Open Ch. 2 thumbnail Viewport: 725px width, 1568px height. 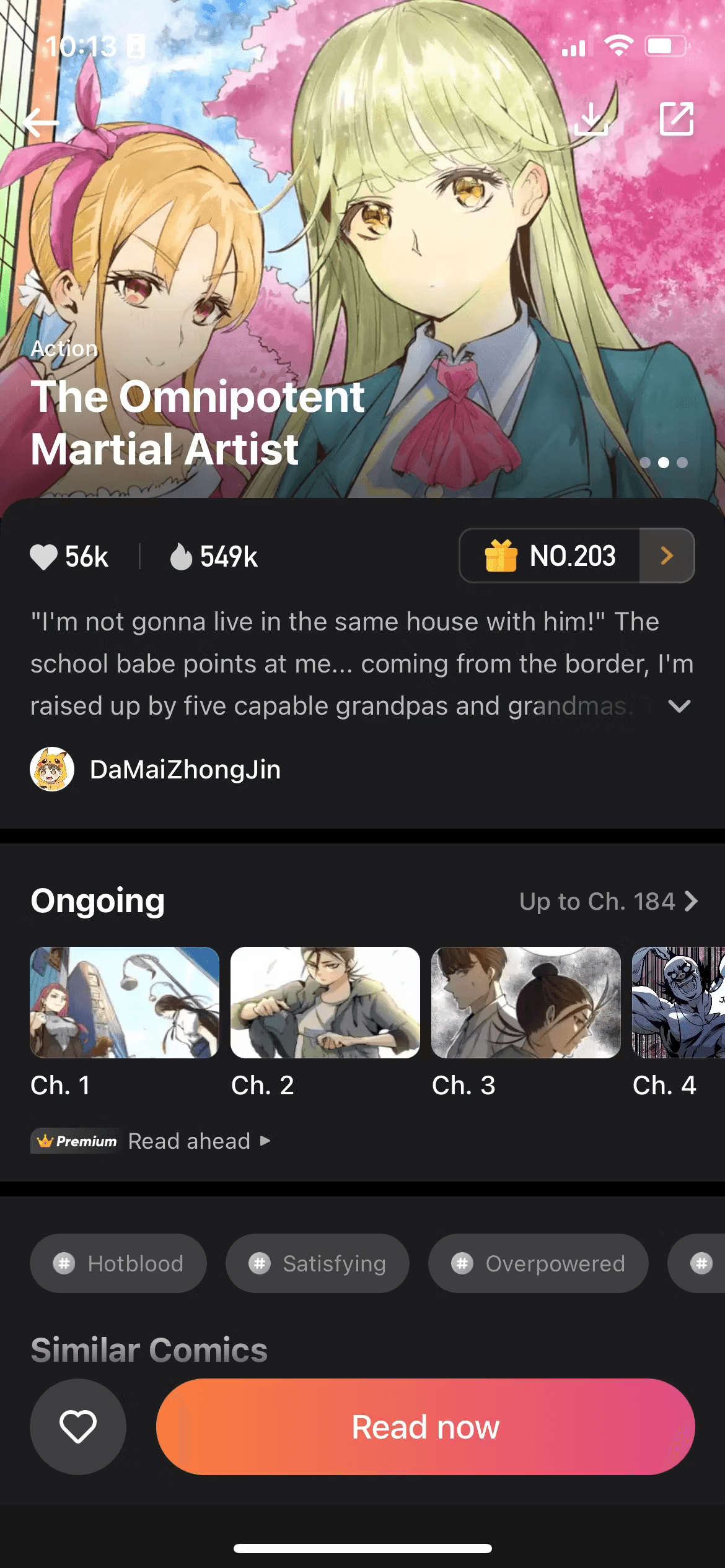pyautogui.click(x=325, y=1002)
